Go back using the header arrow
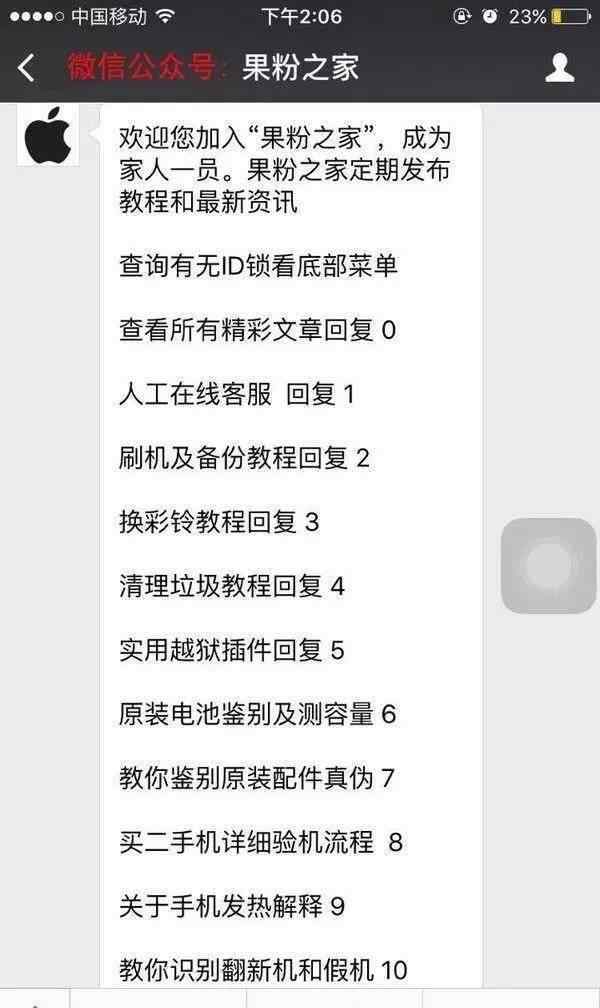Viewport: 600px width, 1008px height. 26,68
